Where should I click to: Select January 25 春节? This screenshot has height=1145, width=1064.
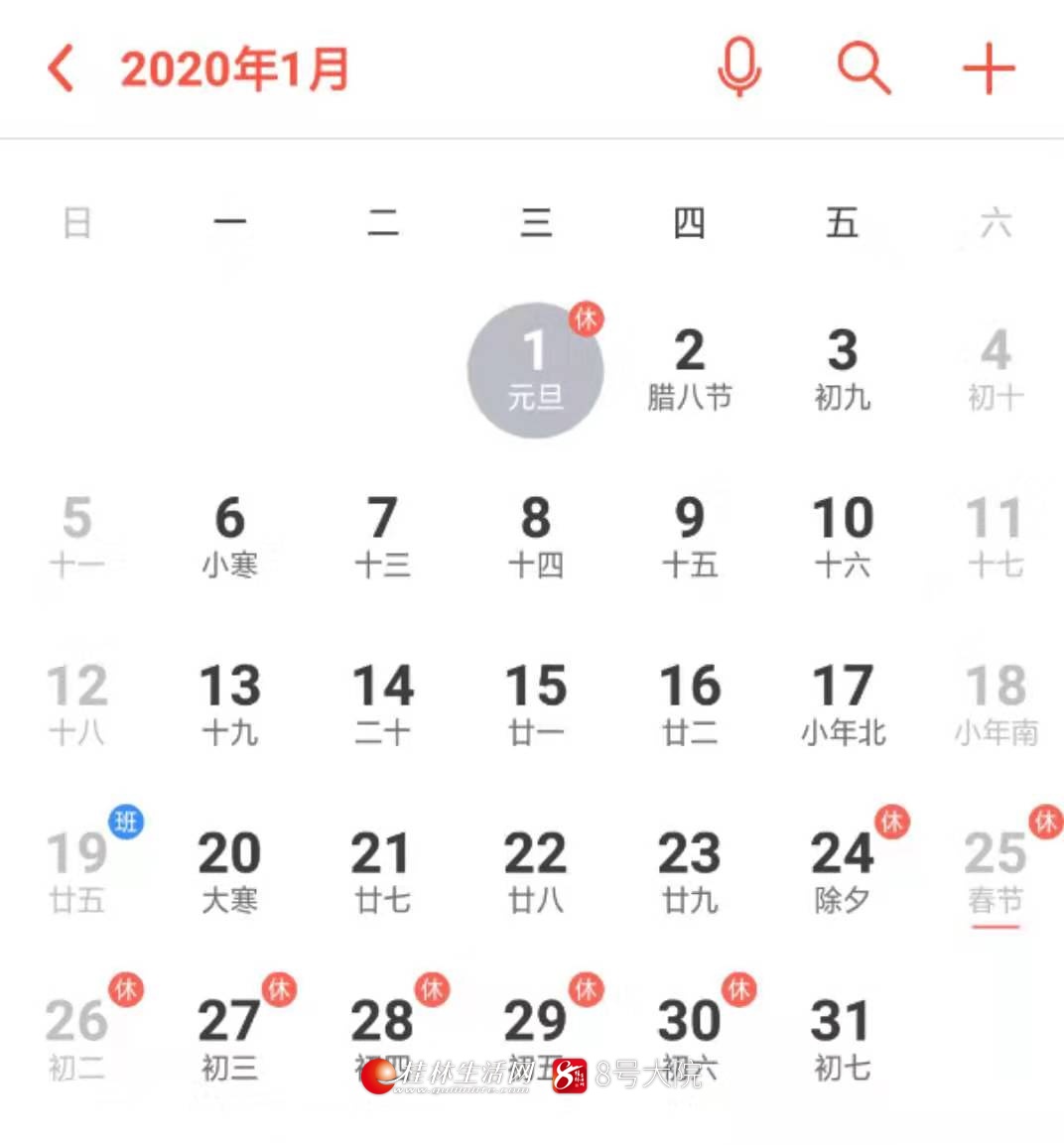point(996,871)
